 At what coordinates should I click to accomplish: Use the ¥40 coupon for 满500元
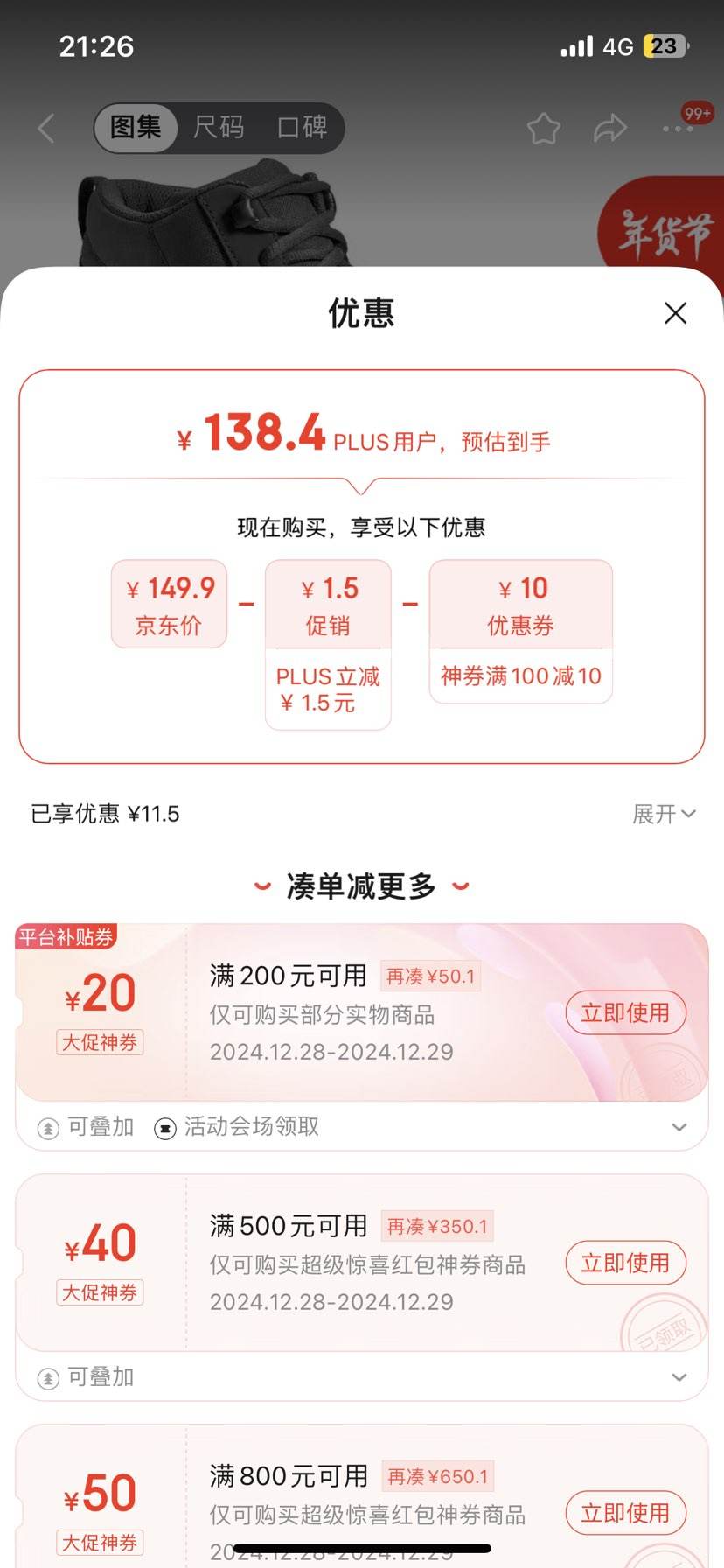pos(625,1263)
